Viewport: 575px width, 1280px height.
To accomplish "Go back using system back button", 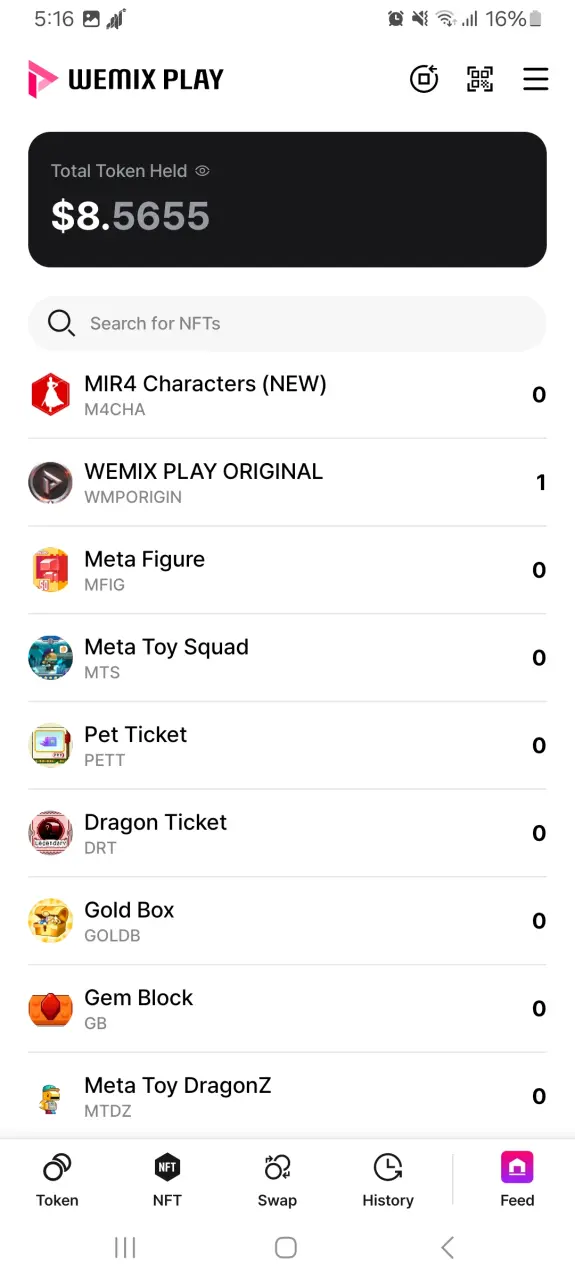I will (x=447, y=1247).
